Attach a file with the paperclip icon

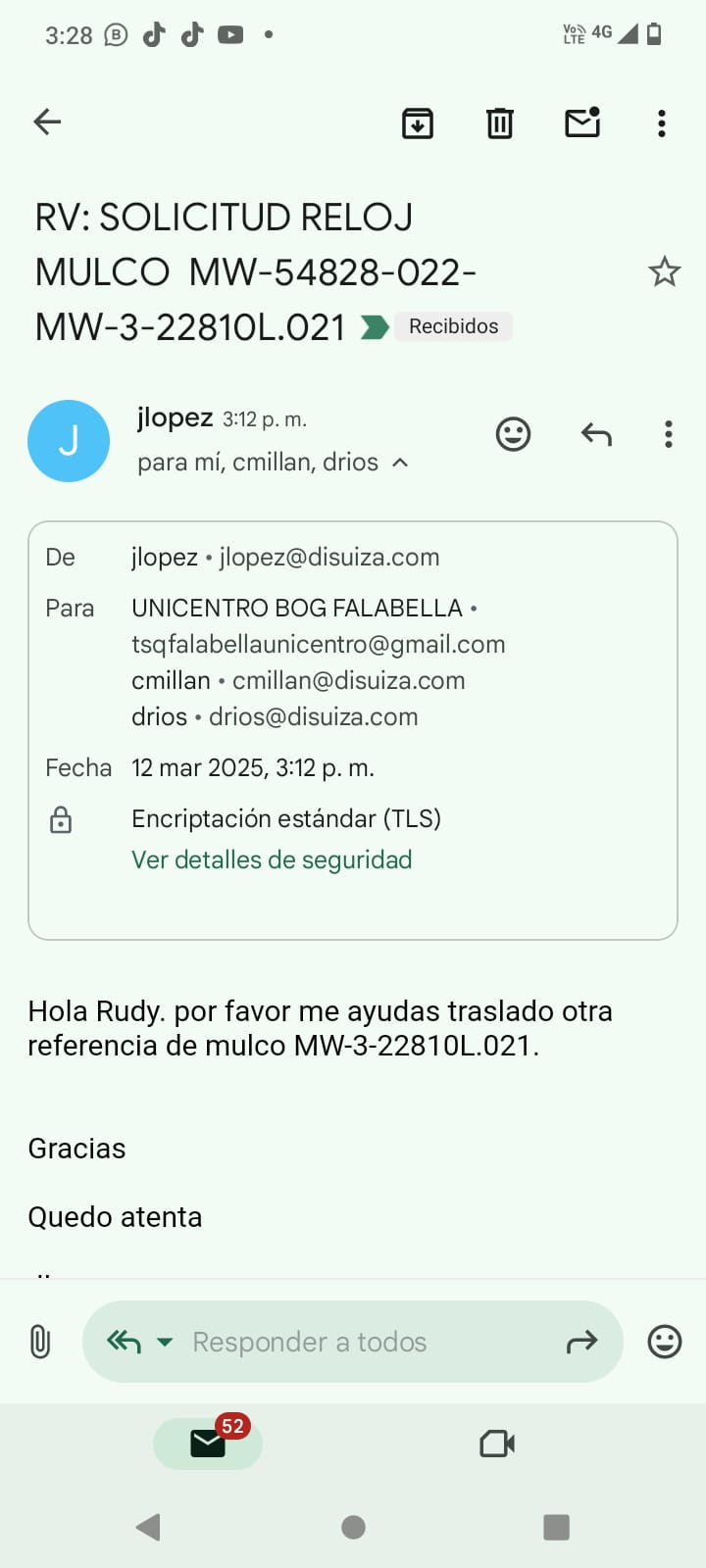click(x=39, y=1342)
